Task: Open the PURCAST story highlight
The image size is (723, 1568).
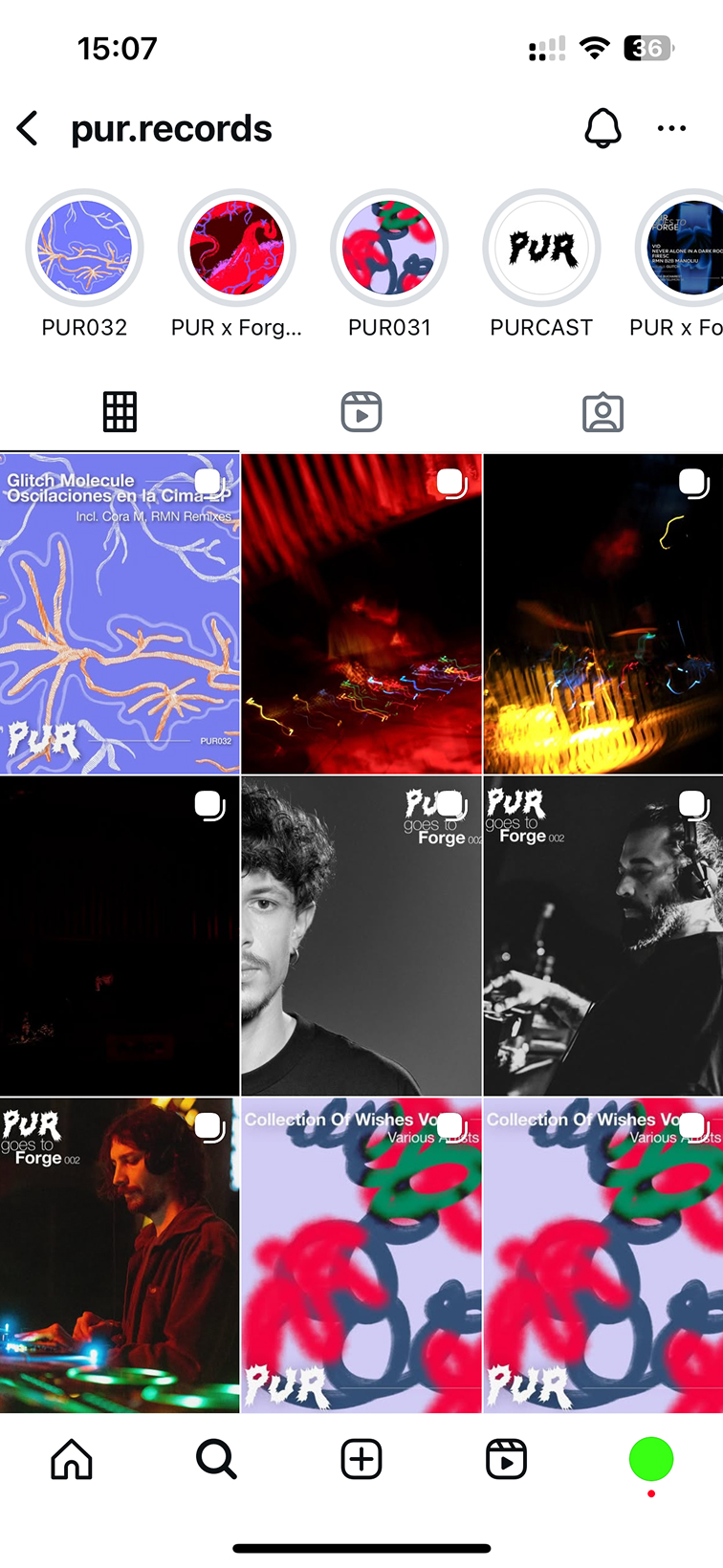Action: 541,249
